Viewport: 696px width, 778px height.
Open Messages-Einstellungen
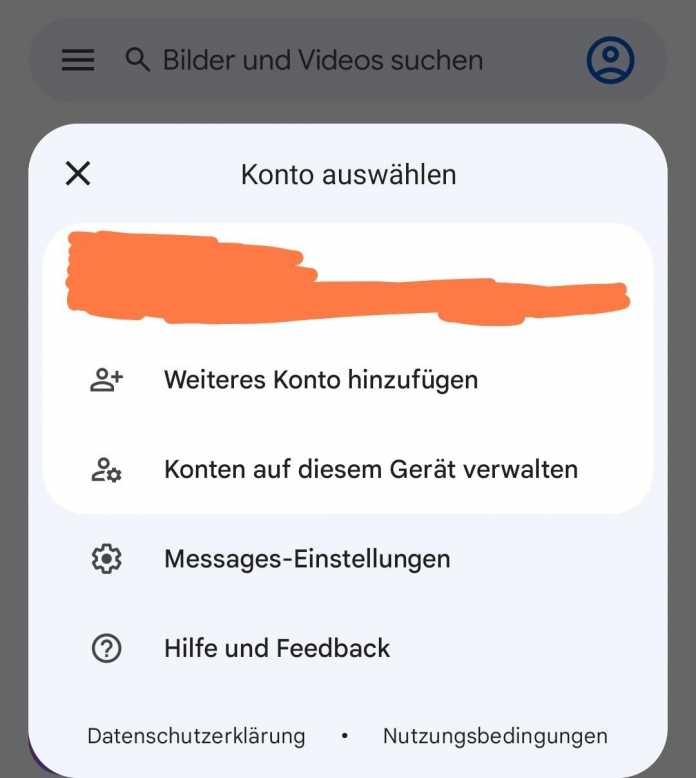[306, 559]
